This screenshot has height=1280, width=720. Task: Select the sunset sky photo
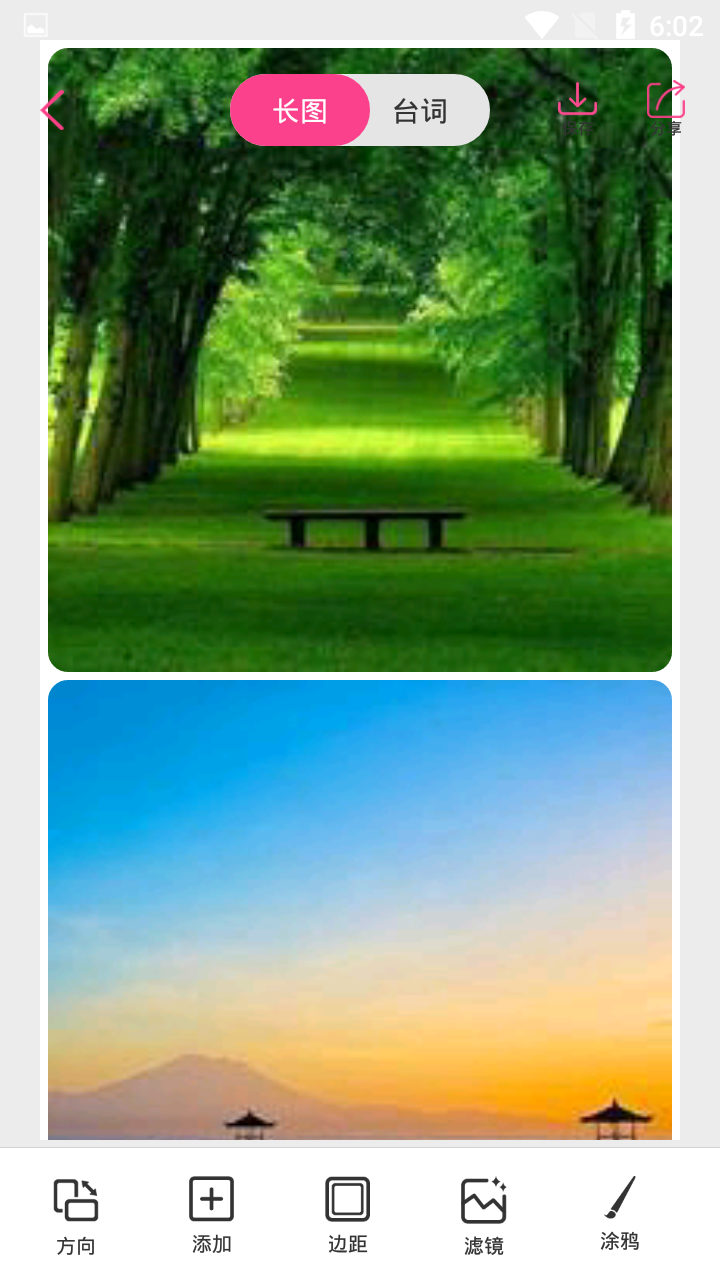360,910
